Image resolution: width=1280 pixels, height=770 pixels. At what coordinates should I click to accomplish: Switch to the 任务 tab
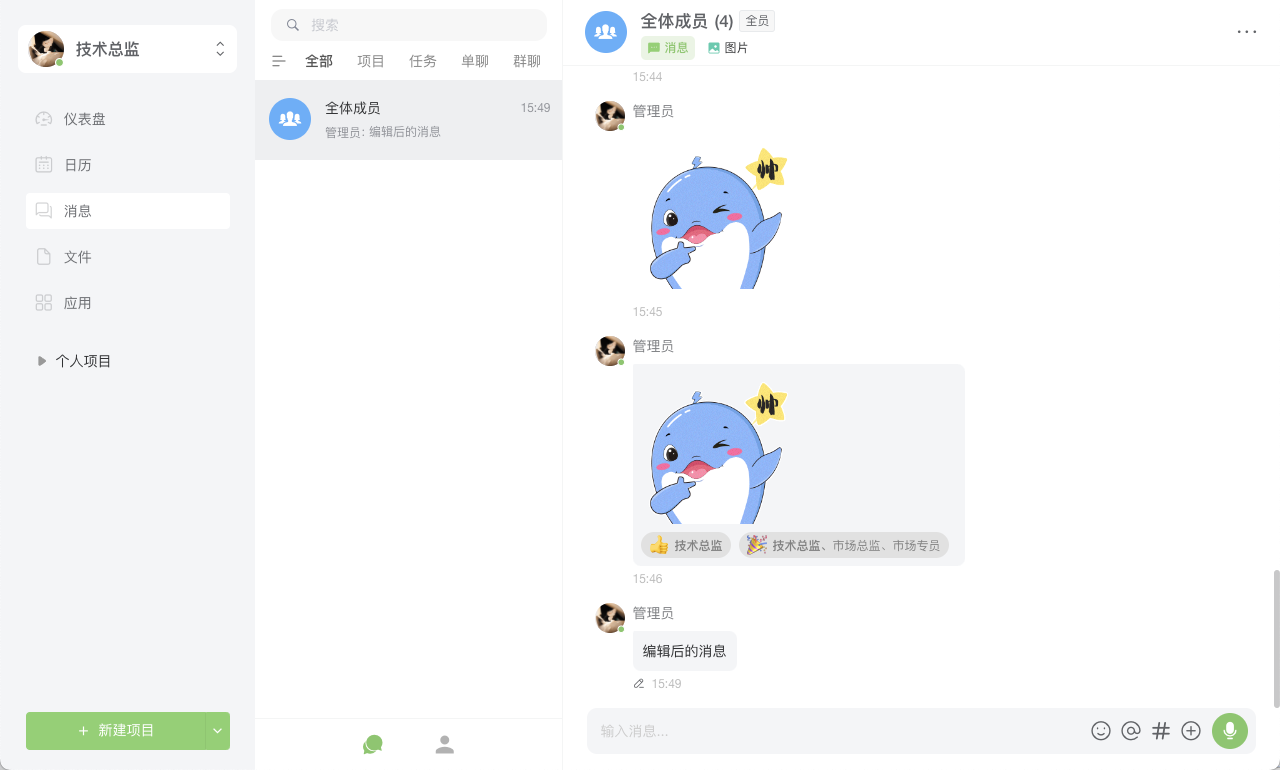click(423, 61)
